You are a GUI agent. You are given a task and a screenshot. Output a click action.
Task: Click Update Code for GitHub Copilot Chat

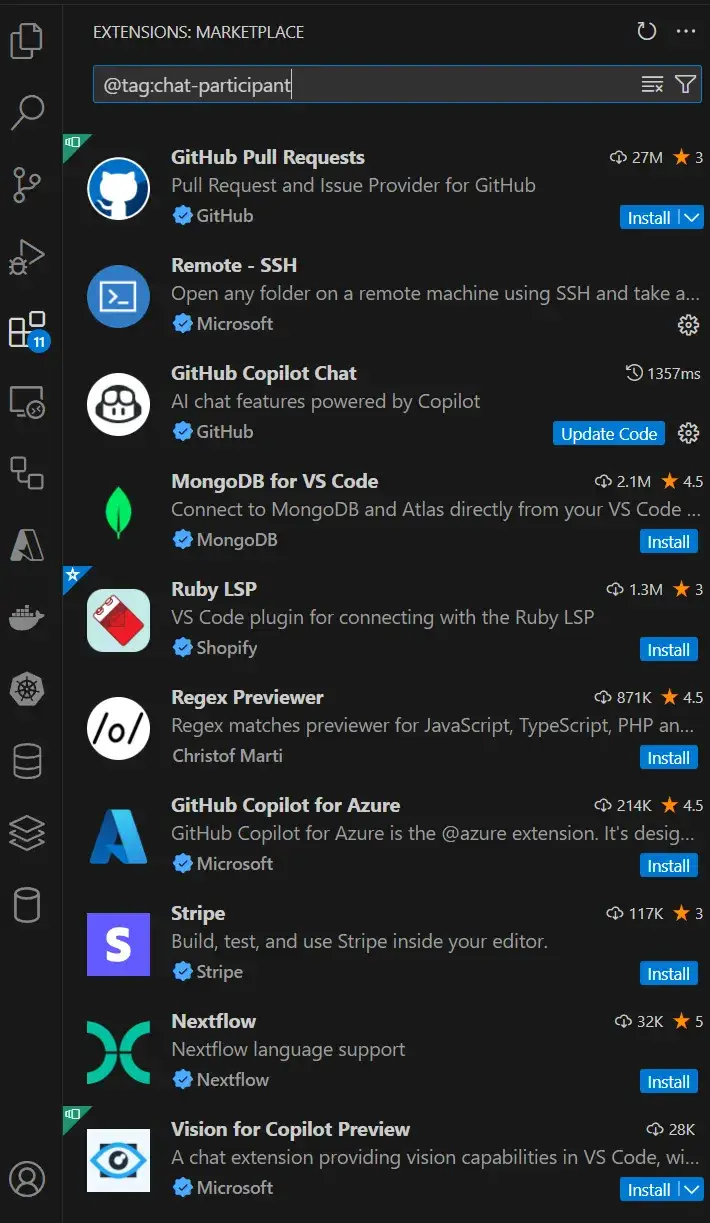[609, 433]
